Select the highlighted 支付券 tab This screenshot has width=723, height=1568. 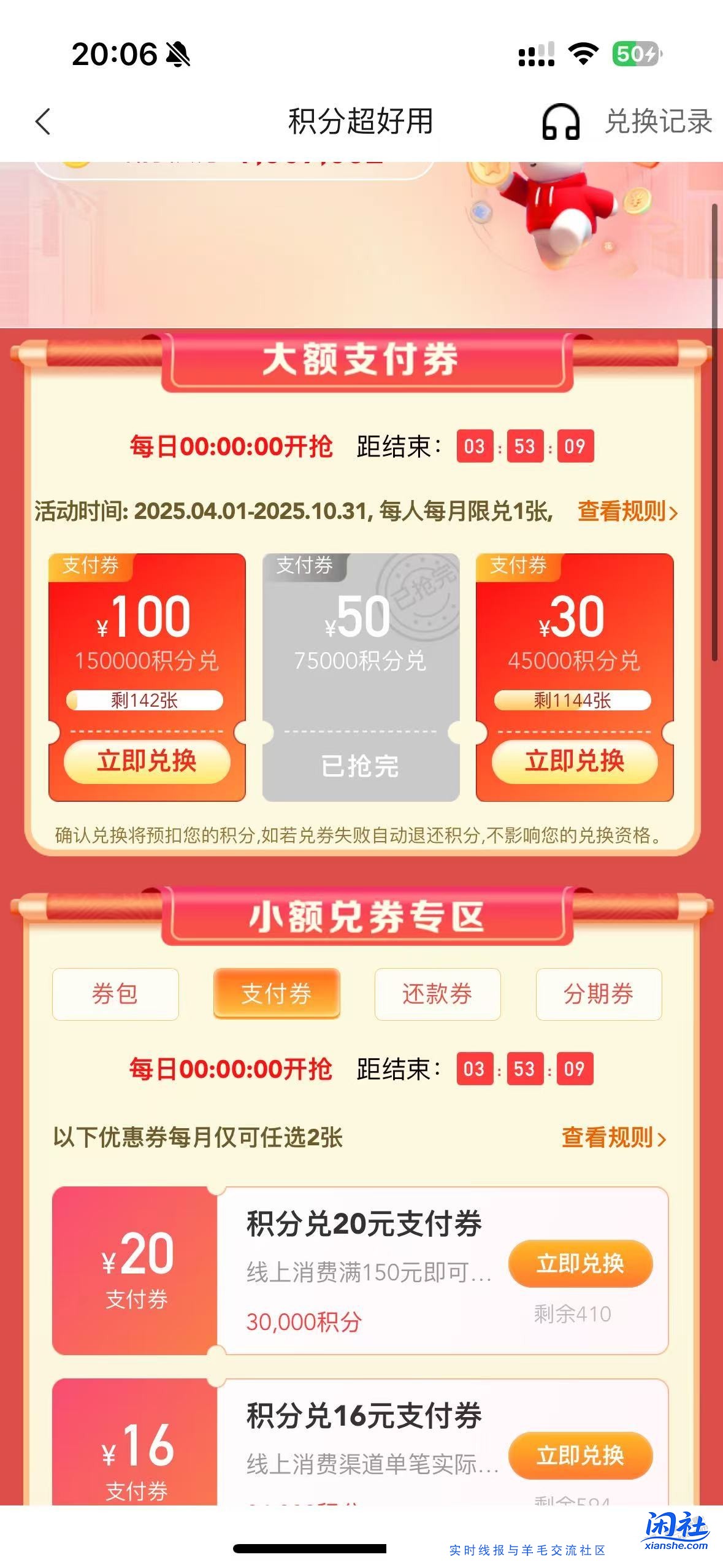tap(276, 994)
